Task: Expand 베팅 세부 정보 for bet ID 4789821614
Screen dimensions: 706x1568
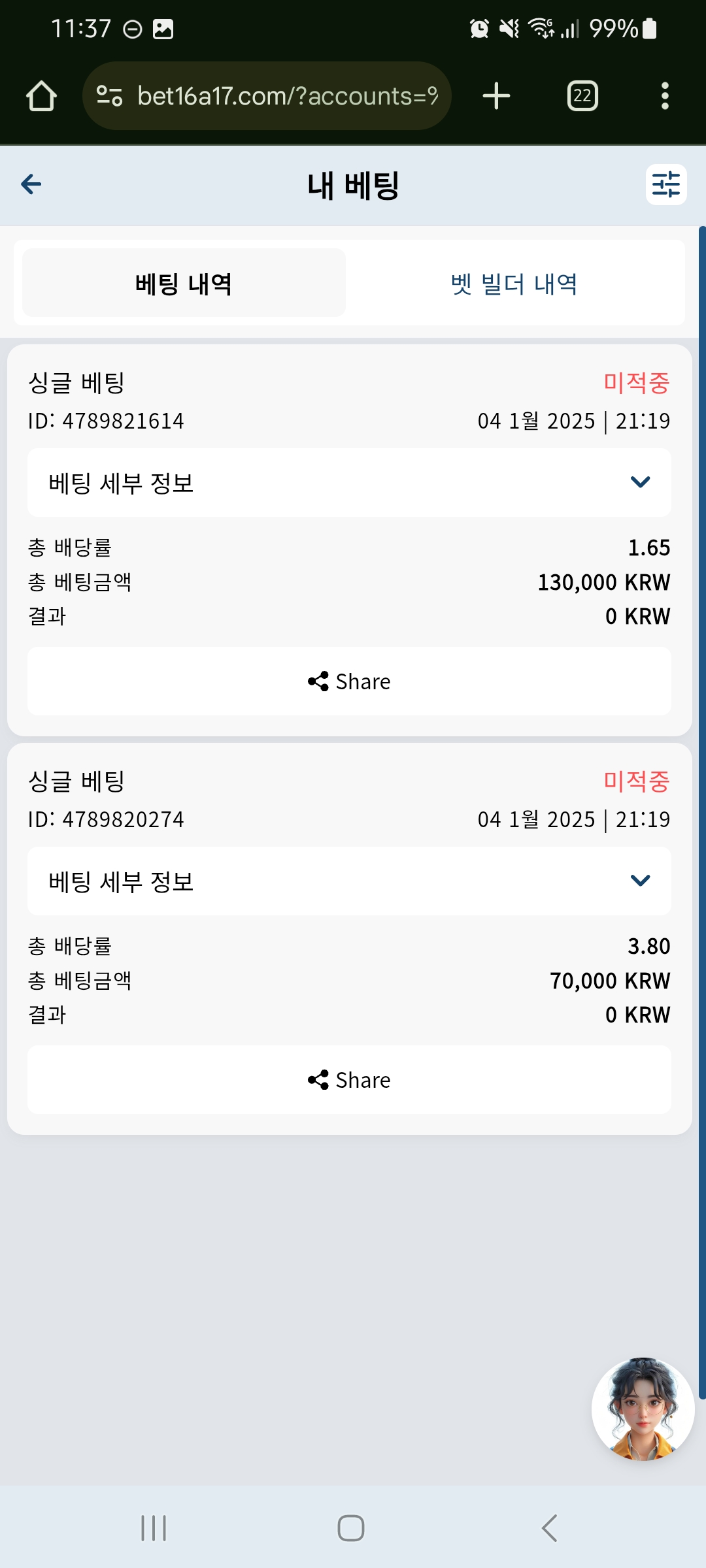Action: (349, 482)
